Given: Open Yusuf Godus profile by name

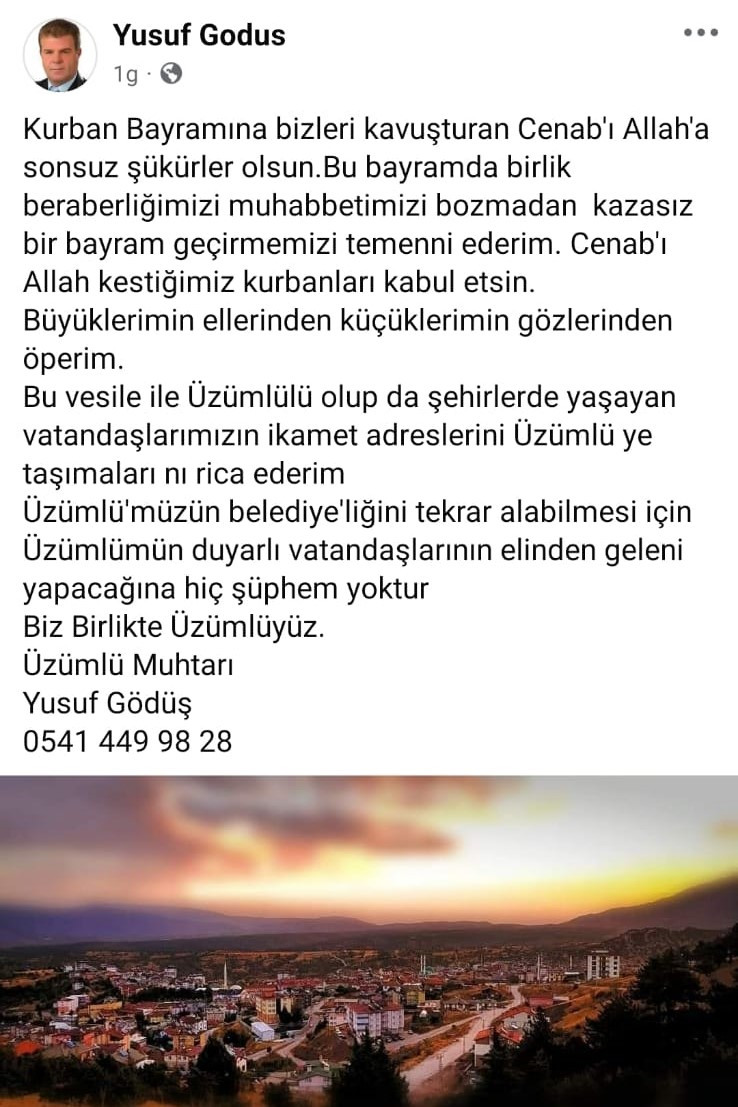Looking at the screenshot, I should [198, 35].
